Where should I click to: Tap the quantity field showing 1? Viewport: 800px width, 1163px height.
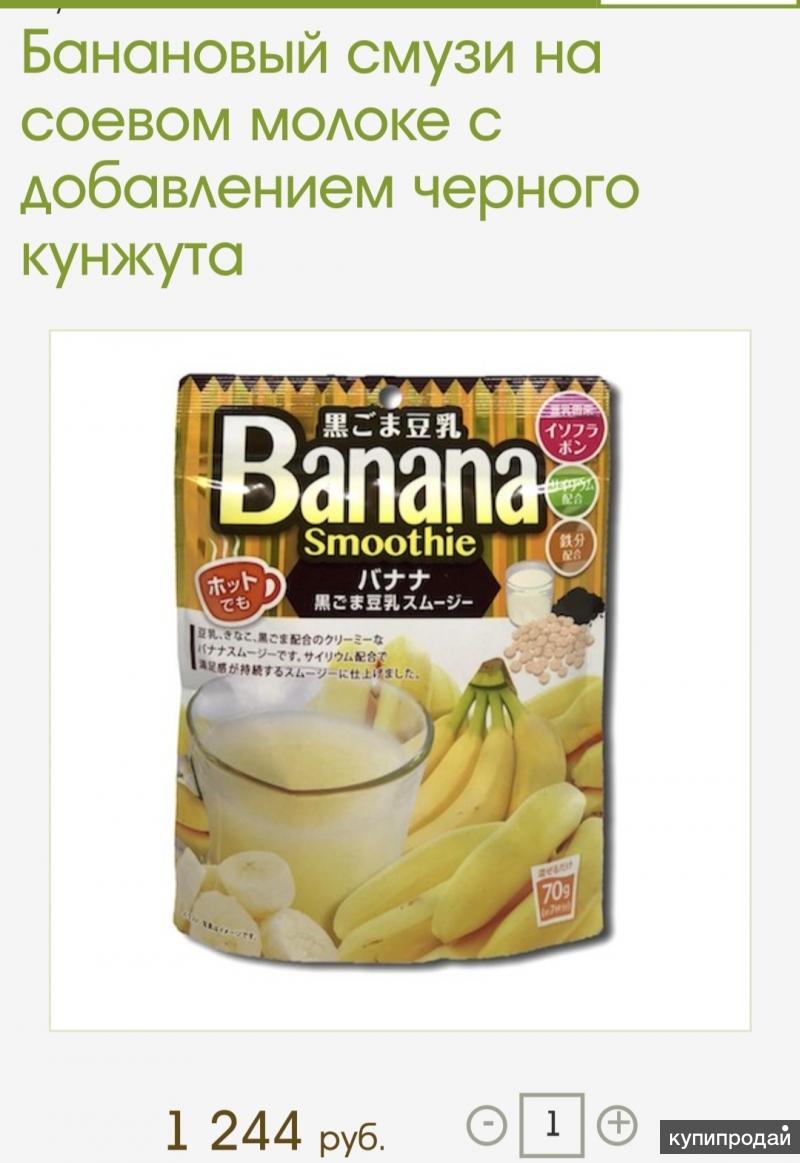[x=552, y=1126]
